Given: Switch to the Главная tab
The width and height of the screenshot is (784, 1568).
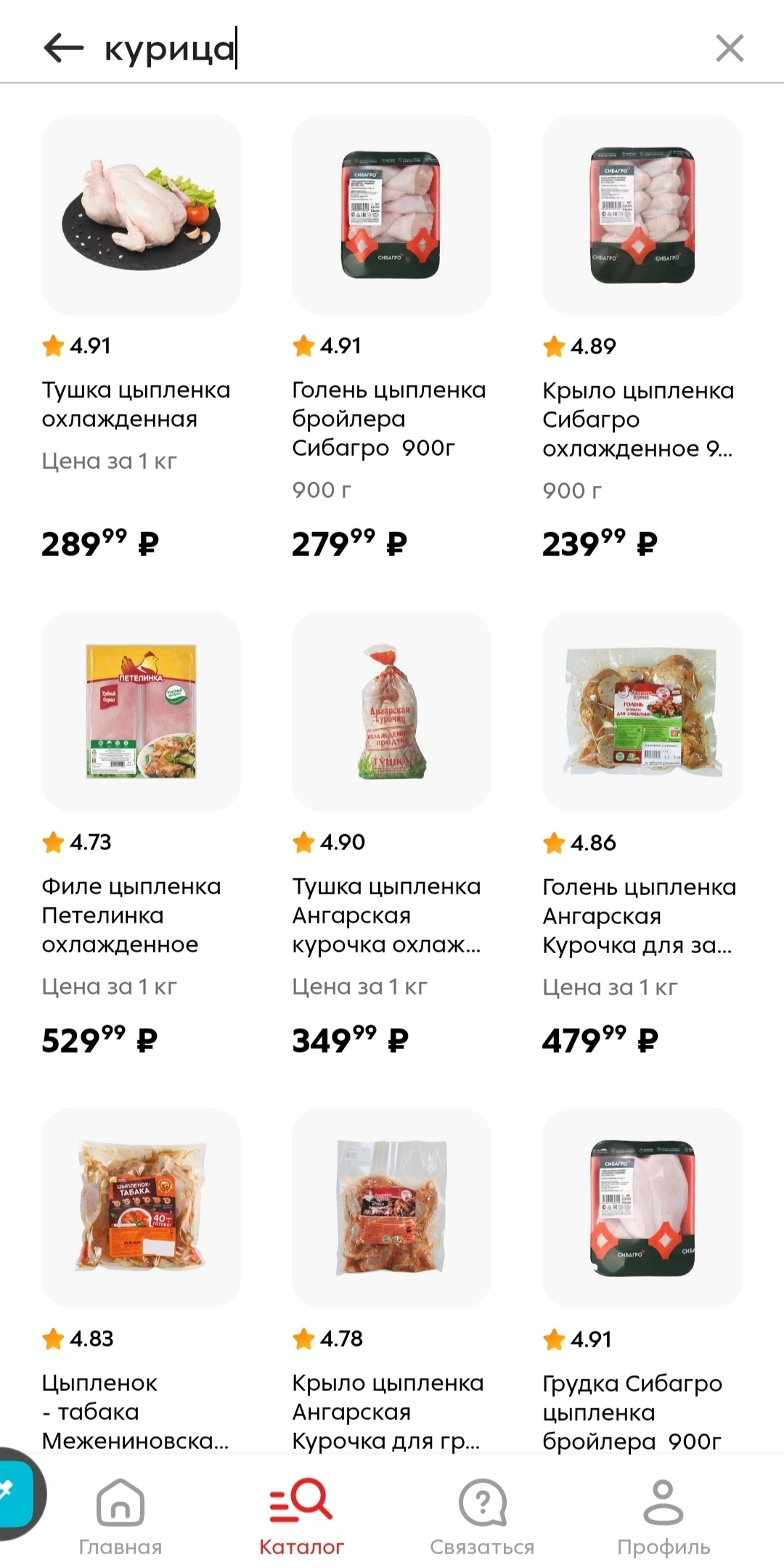Looking at the screenshot, I should [x=120, y=1516].
